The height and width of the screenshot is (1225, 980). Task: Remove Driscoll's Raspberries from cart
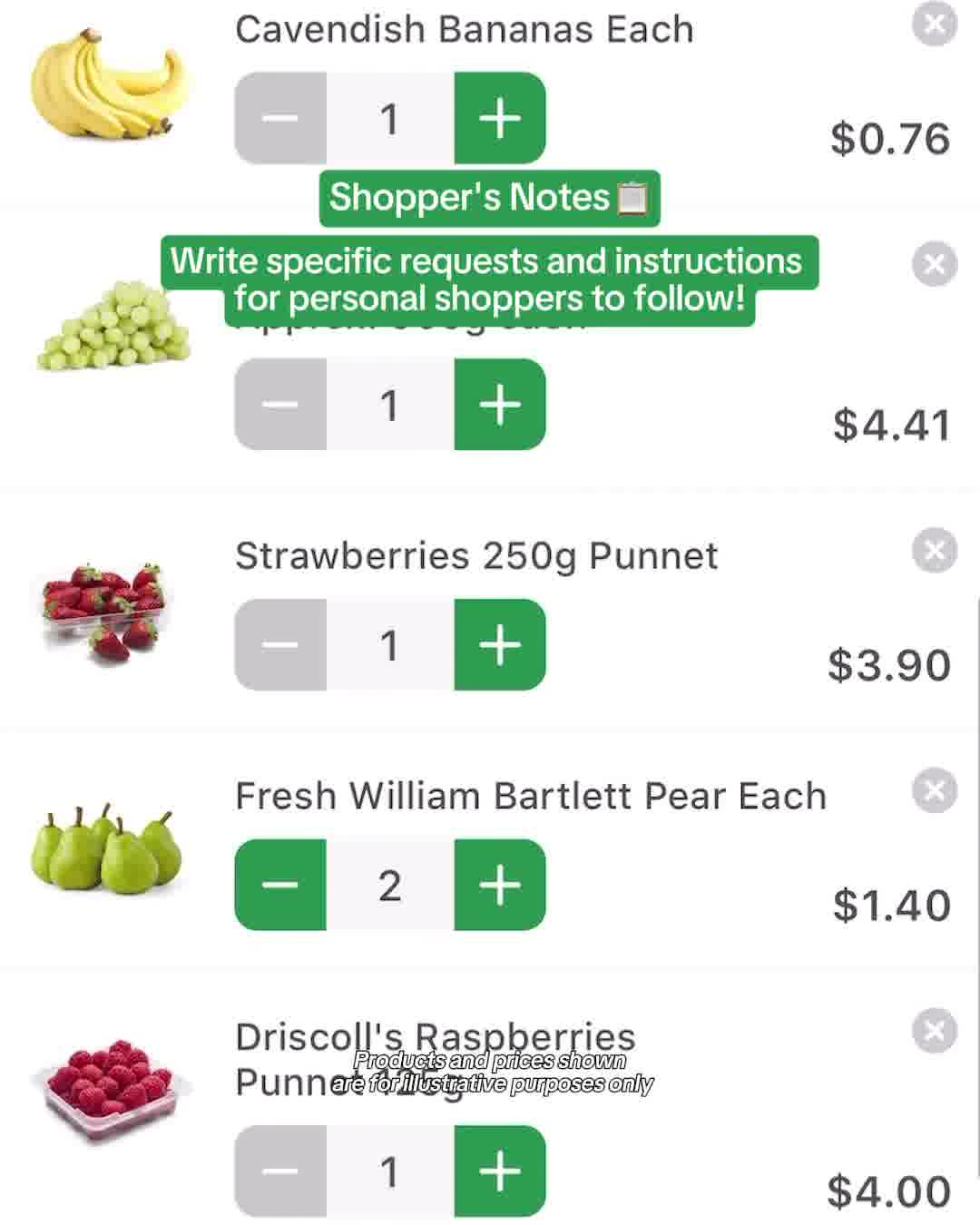[935, 1031]
